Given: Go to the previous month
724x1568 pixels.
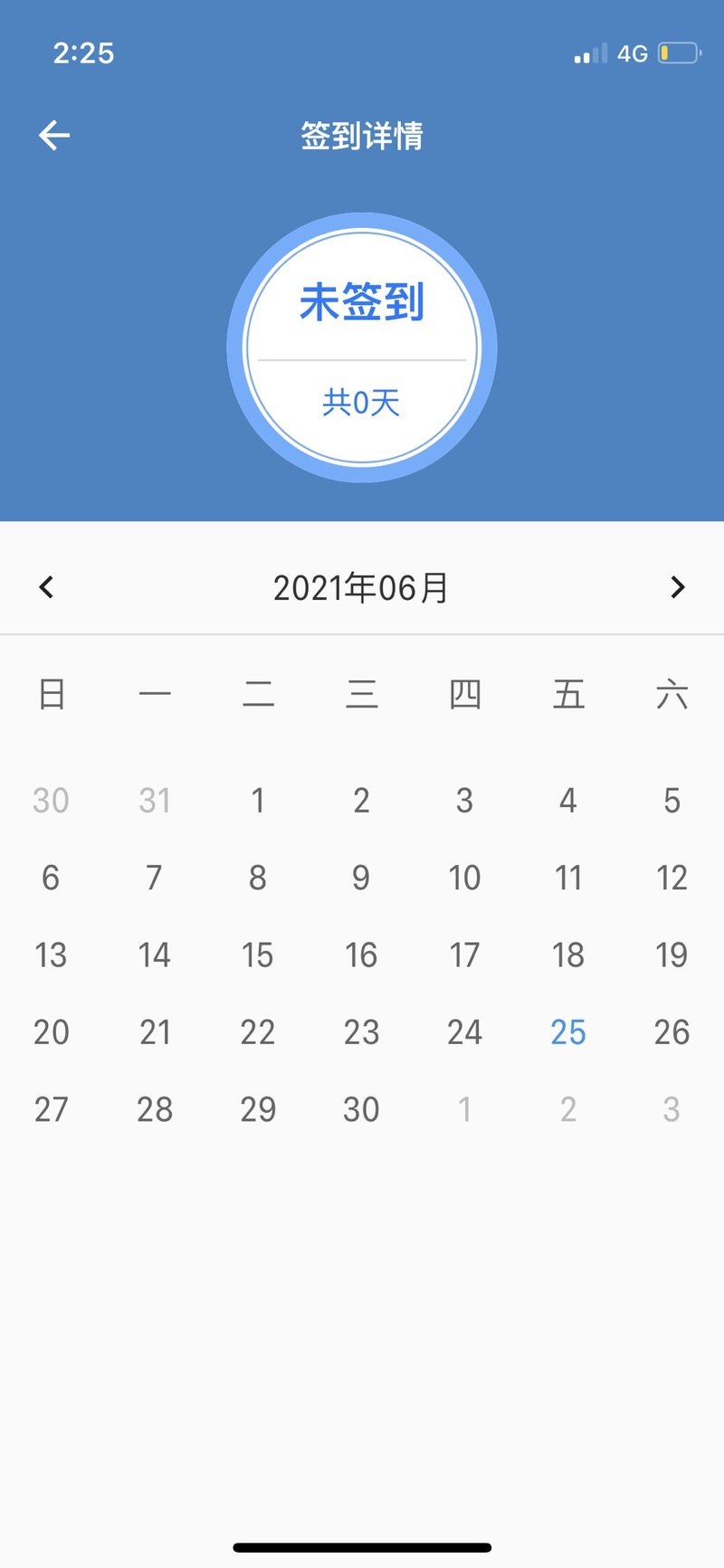Looking at the screenshot, I should [x=47, y=587].
